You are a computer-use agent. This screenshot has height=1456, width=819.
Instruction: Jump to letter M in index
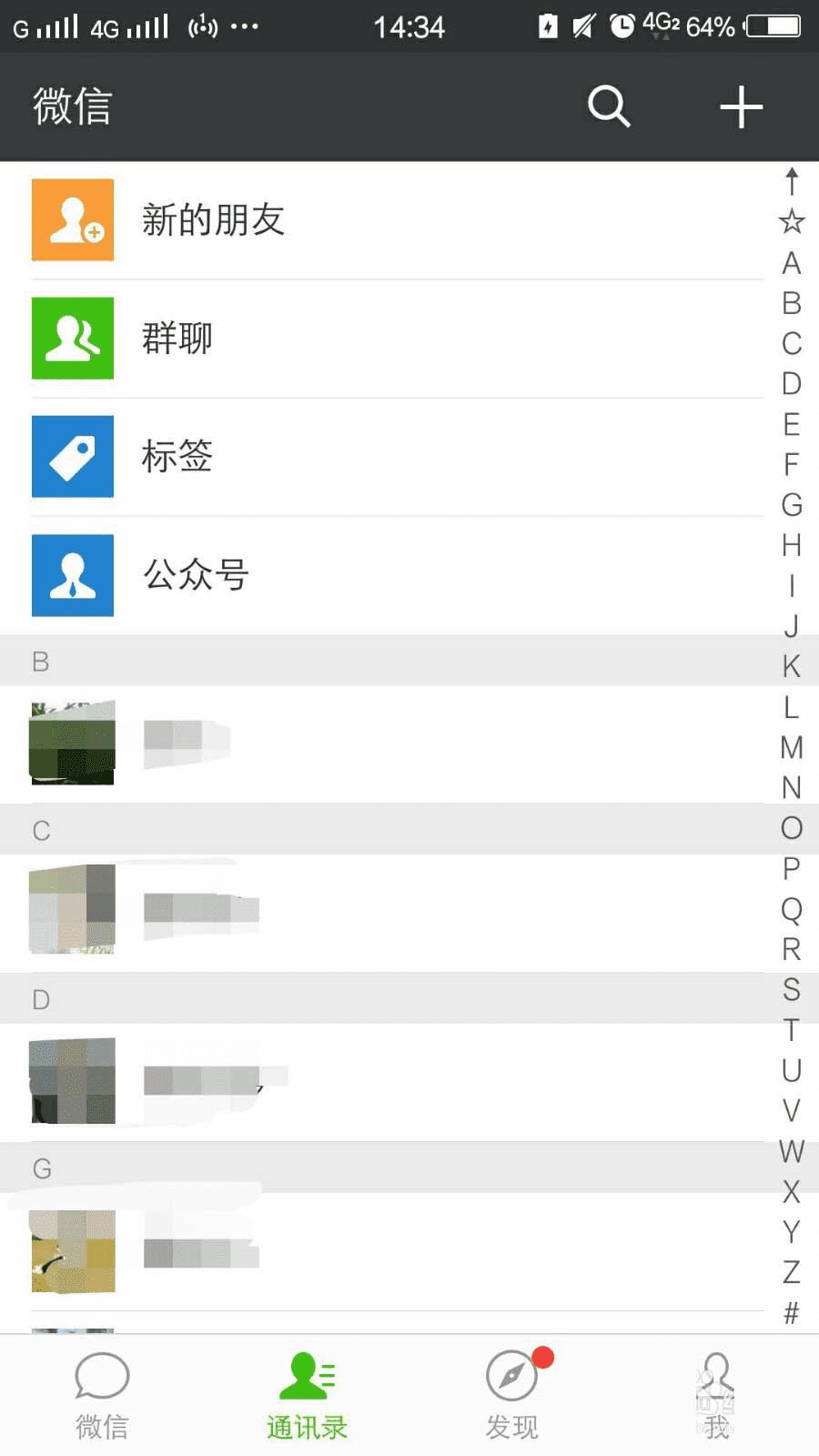[791, 747]
